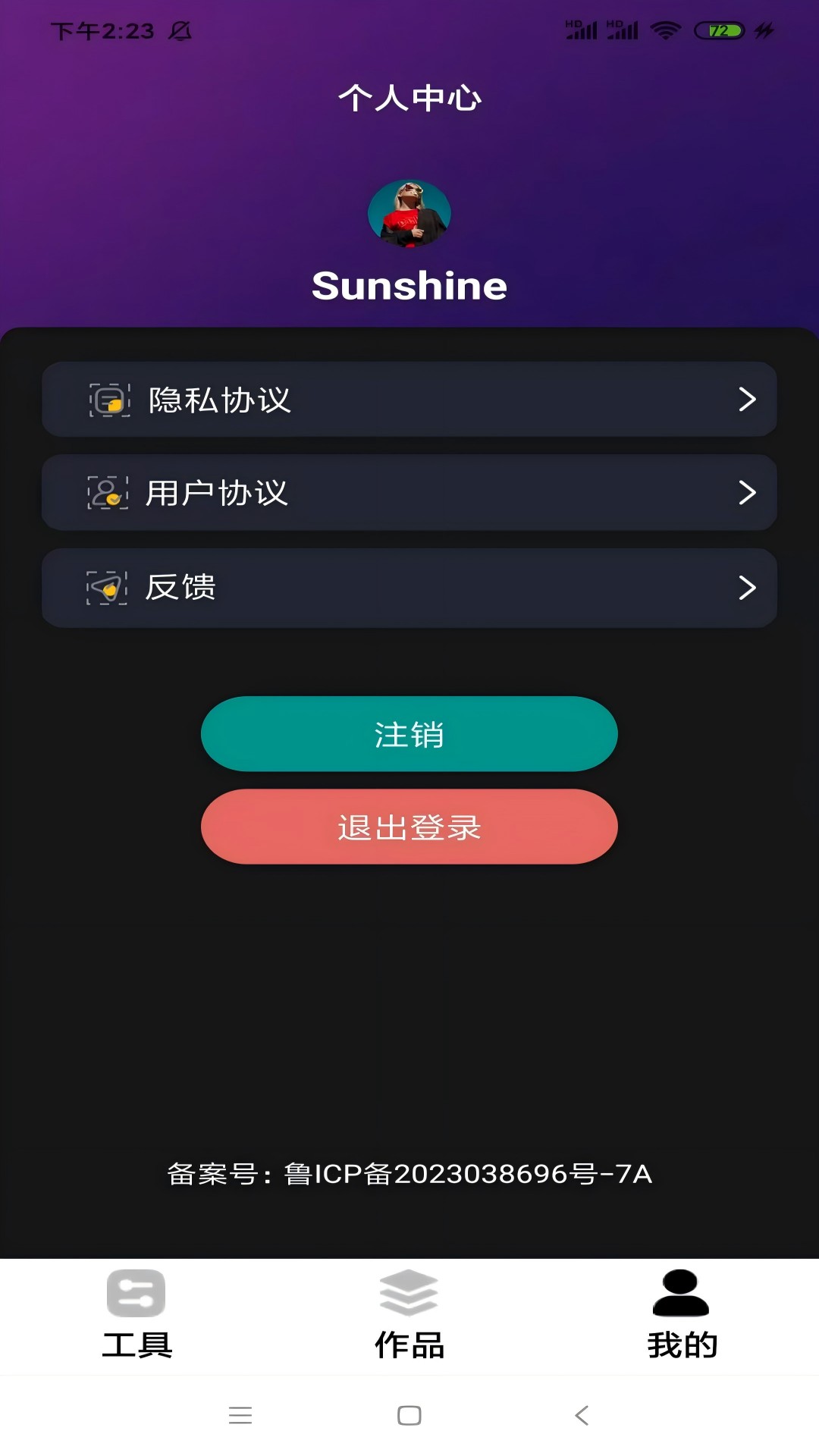Click the 隐私协议 privacy shield icon
The image size is (819, 1456).
[x=108, y=400]
